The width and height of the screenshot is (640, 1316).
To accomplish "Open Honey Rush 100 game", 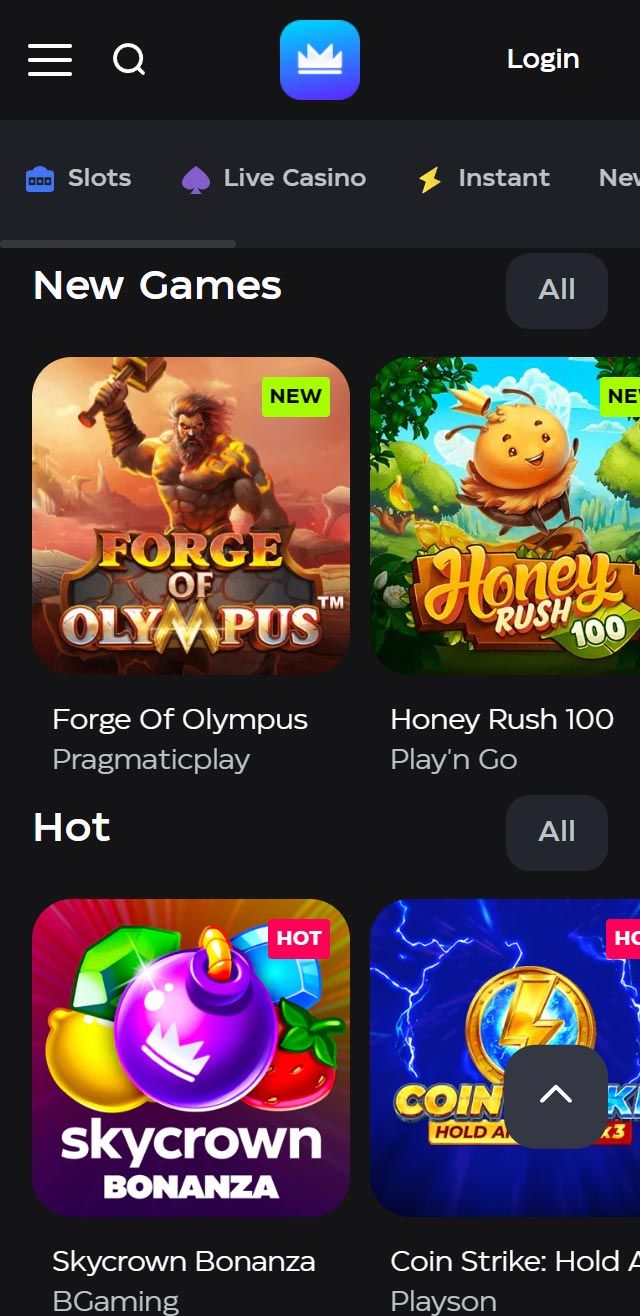I will pyautogui.click(x=505, y=515).
